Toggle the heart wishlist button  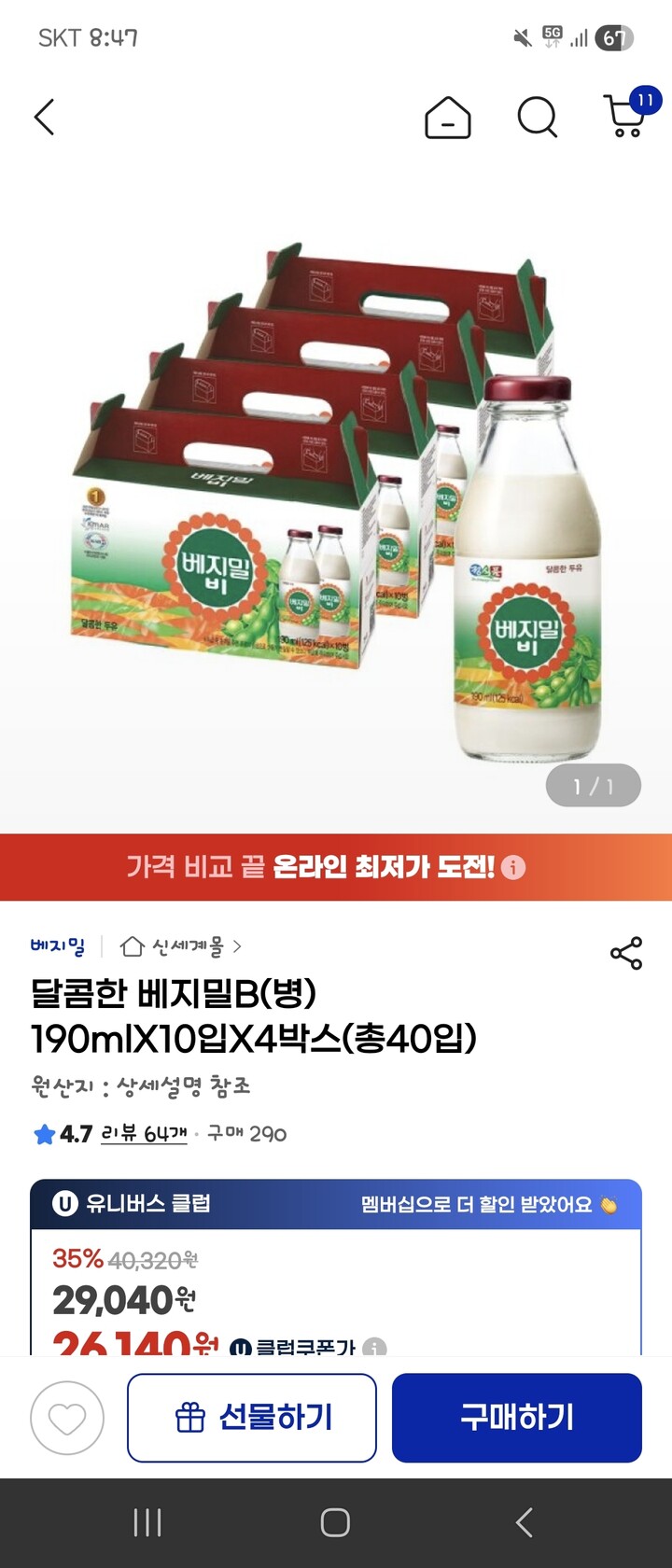(65, 1417)
